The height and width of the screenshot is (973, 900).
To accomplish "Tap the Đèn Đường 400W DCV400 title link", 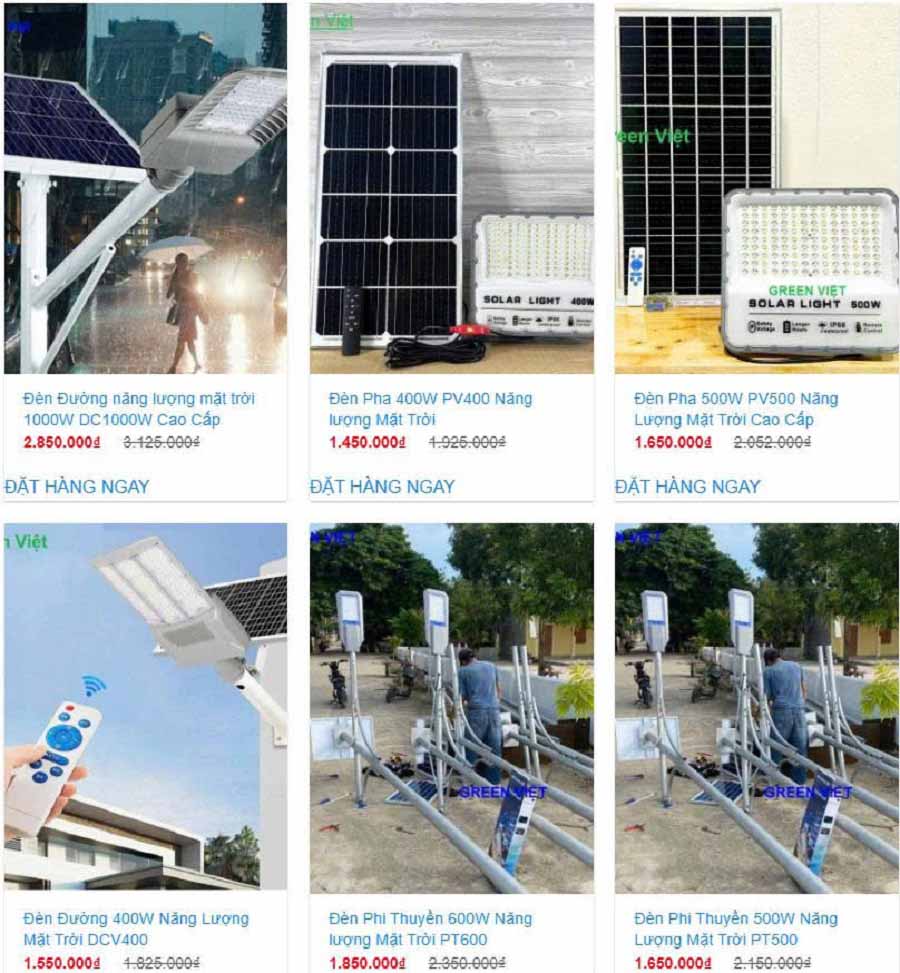I will point(136,929).
